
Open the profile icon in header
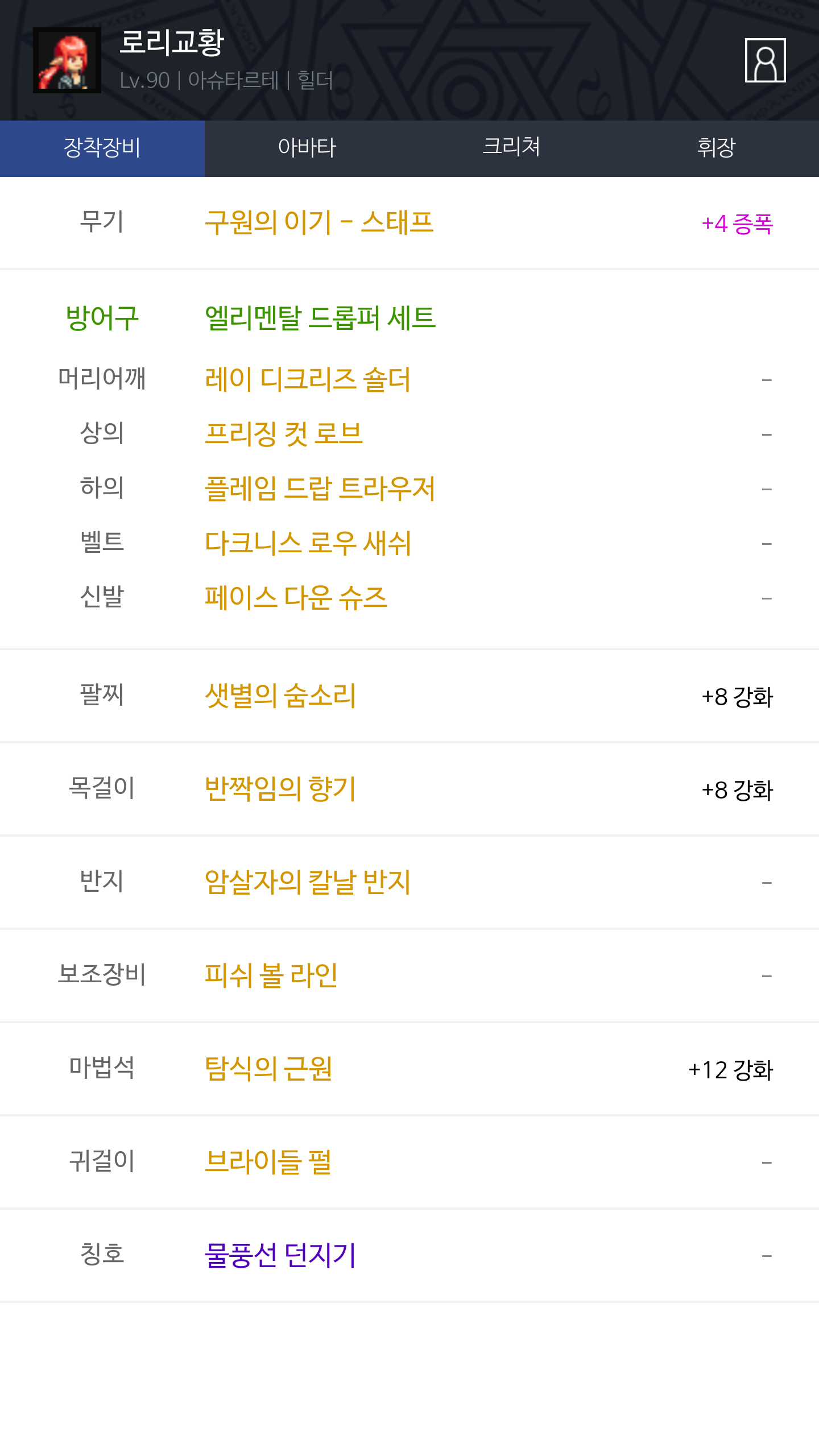765,60
